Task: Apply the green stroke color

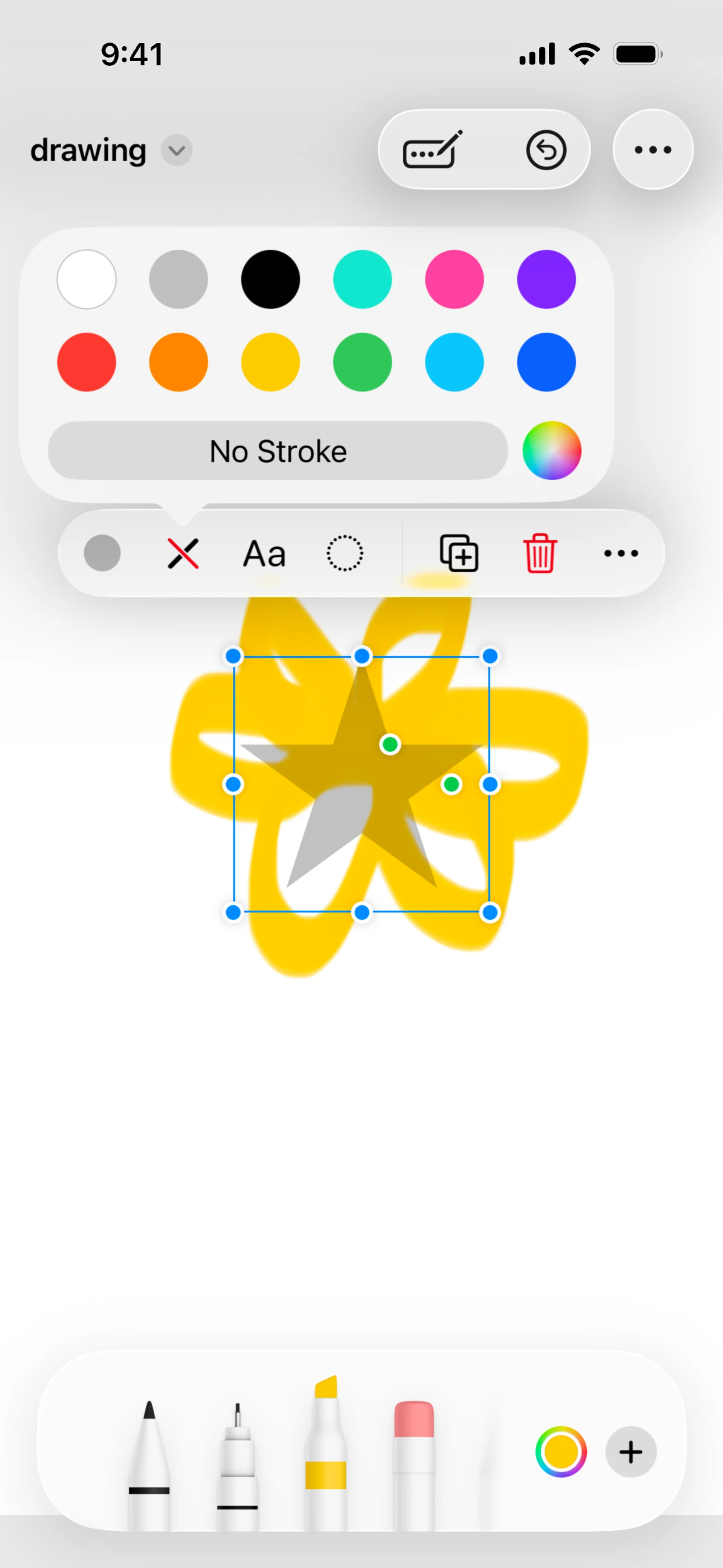Action: (362, 362)
